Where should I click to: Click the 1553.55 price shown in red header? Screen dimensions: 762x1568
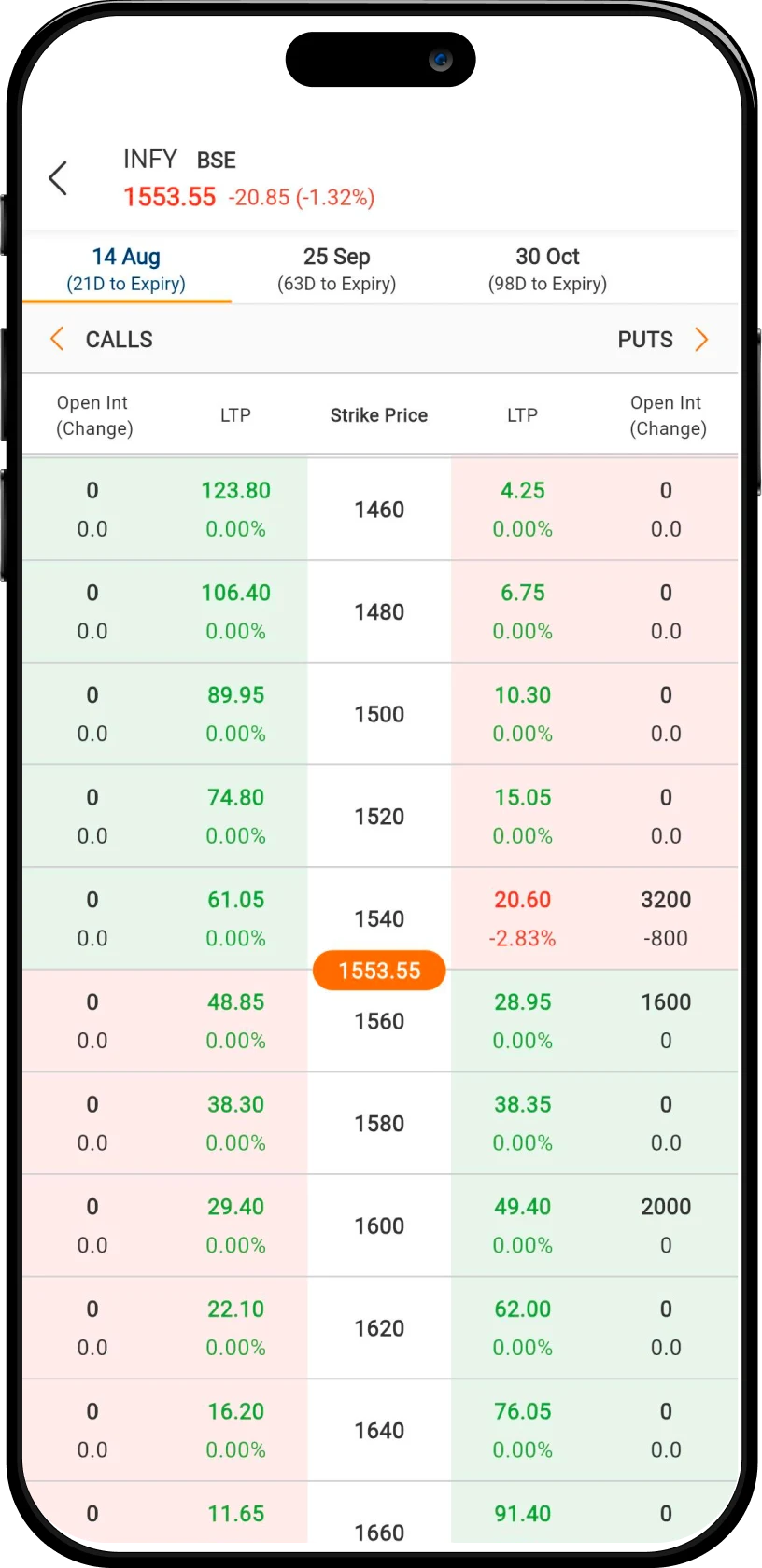coord(169,197)
